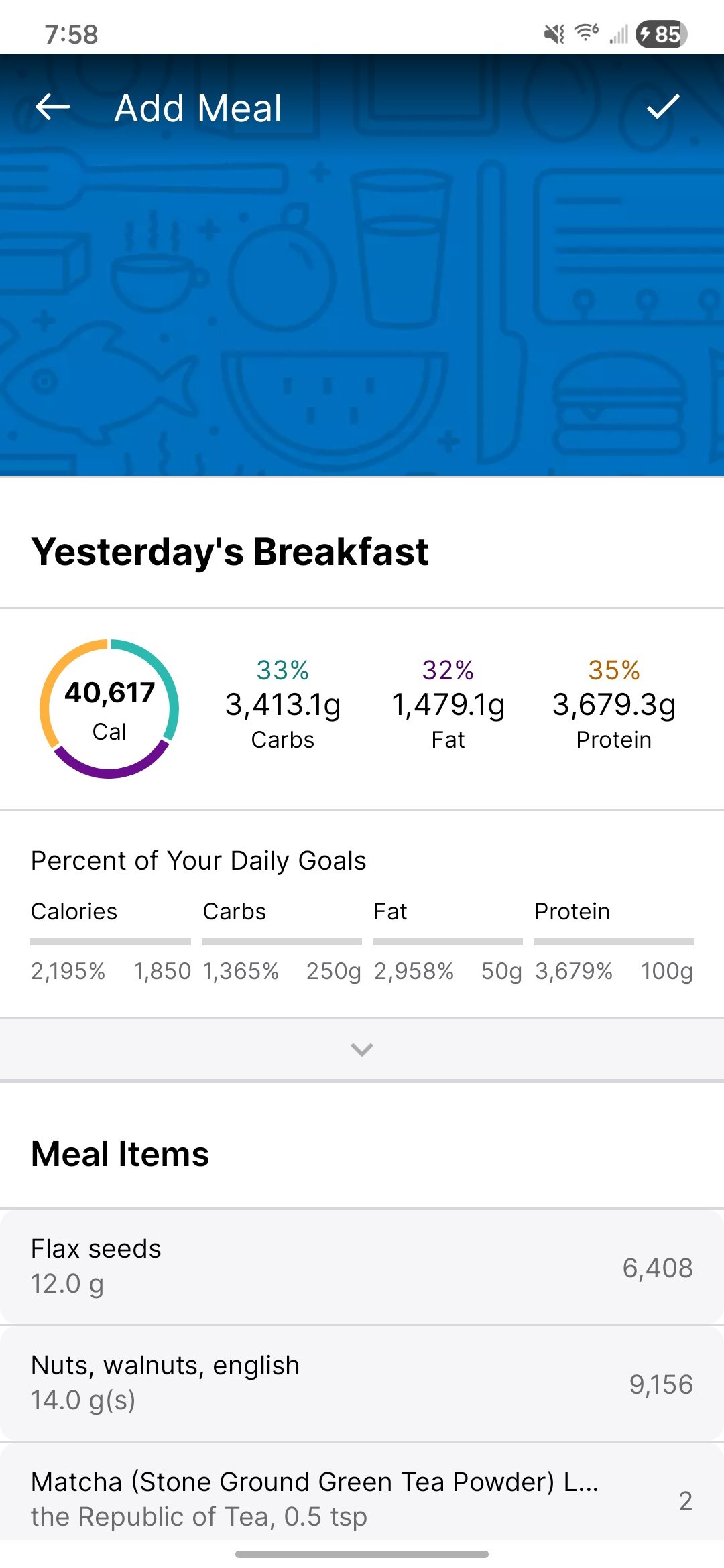Open the Flax seeds meal item

[362, 1266]
